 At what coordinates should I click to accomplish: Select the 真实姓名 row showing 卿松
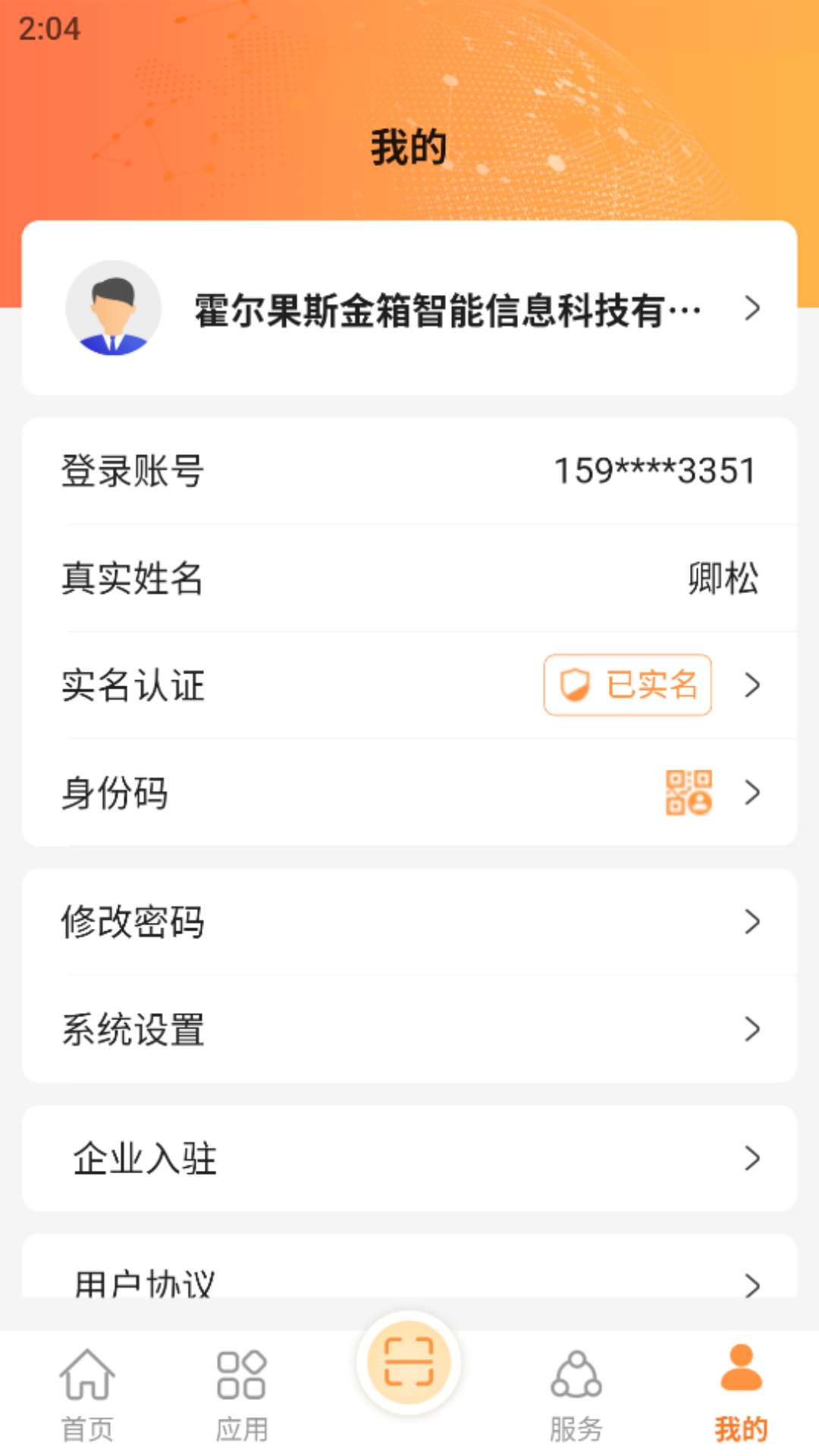[409, 578]
